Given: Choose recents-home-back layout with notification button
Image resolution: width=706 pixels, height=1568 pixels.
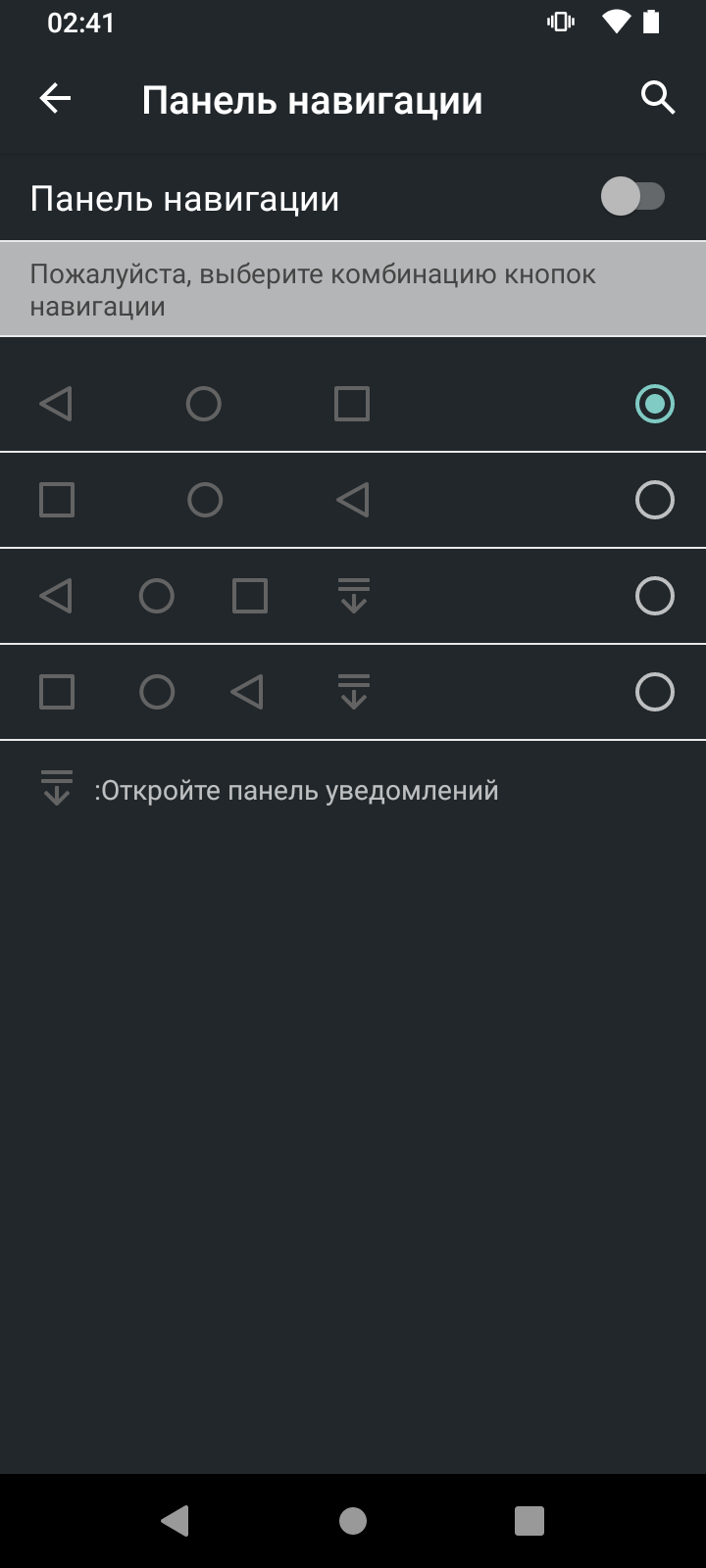Looking at the screenshot, I should point(654,692).
